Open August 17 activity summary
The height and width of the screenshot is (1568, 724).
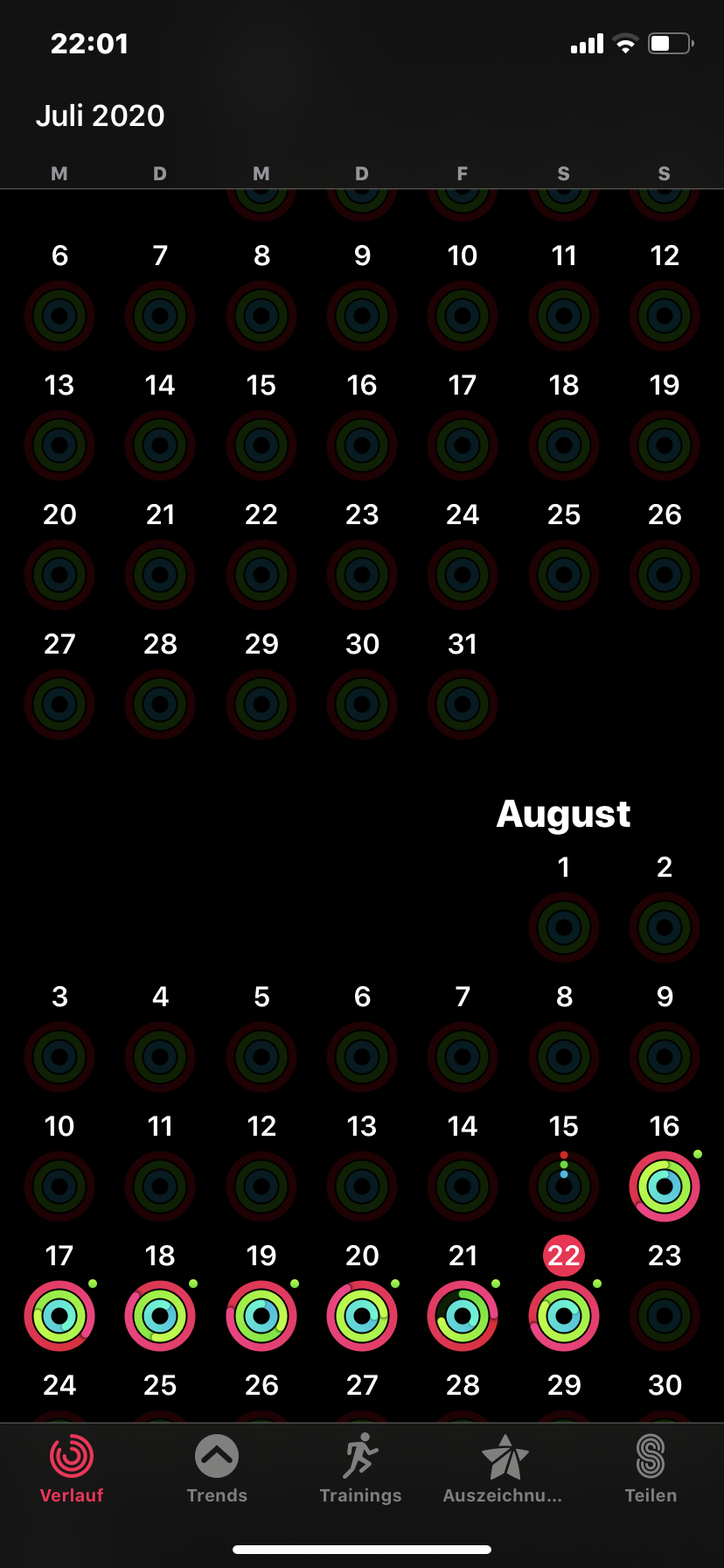59,1315
